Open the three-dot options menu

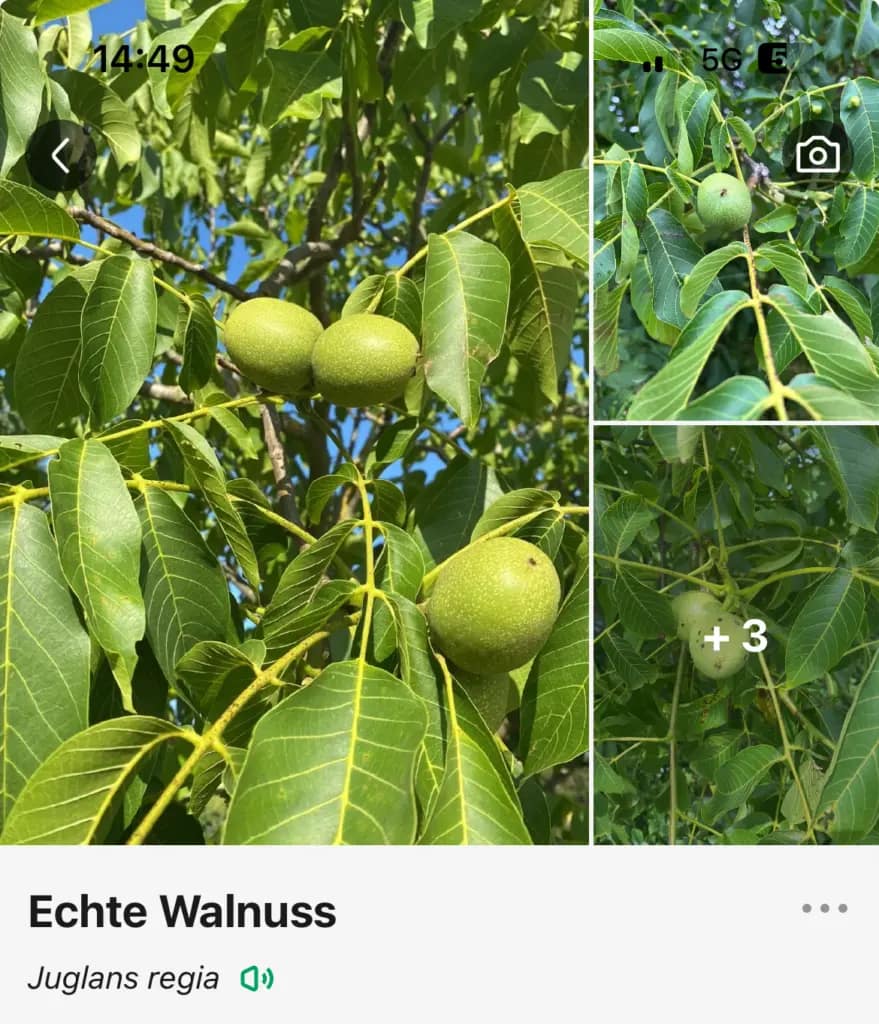click(824, 908)
